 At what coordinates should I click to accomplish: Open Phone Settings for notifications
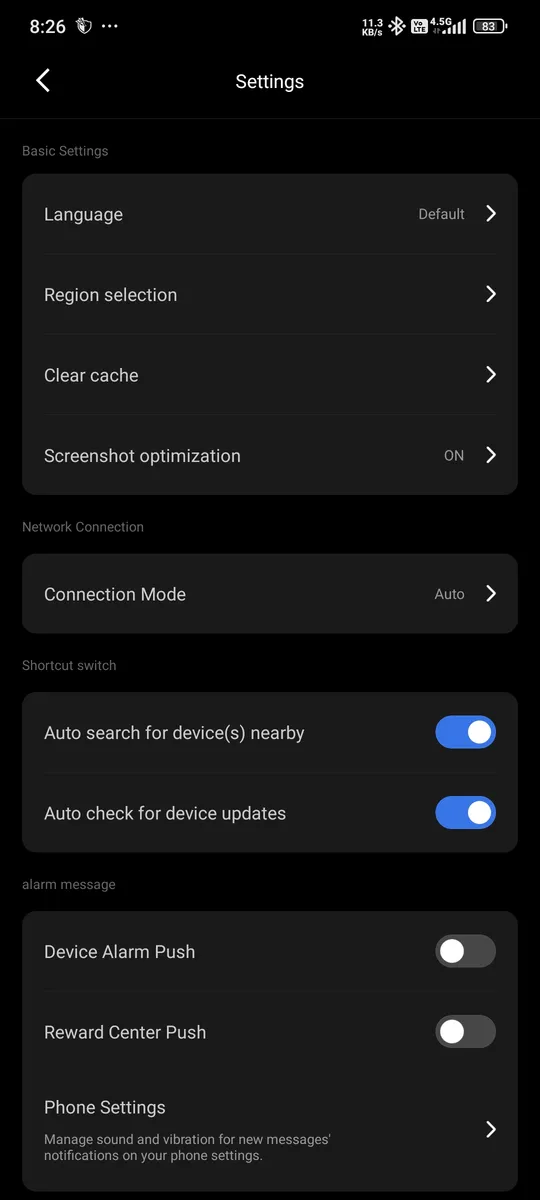click(x=270, y=1130)
